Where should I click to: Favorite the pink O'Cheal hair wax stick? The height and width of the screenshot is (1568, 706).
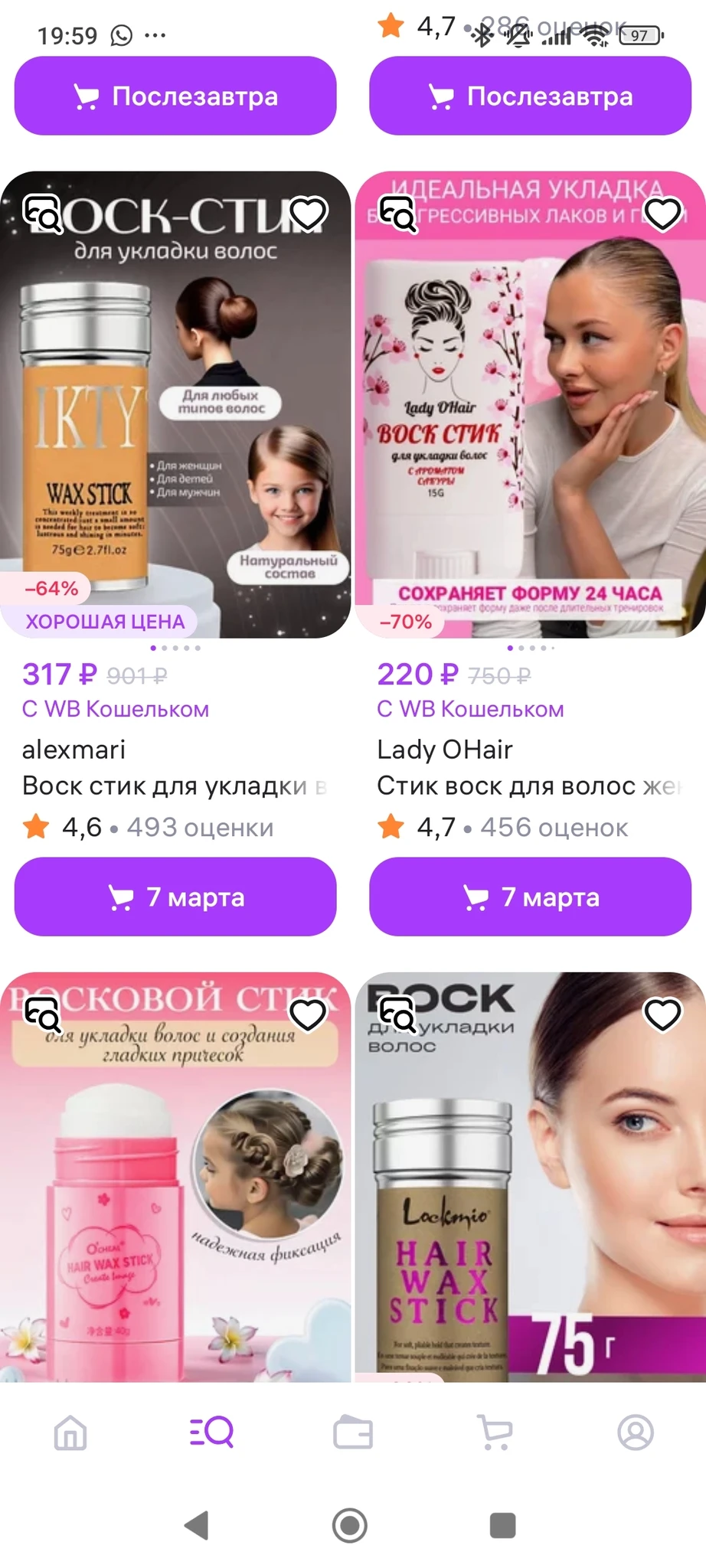click(308, 1015)
